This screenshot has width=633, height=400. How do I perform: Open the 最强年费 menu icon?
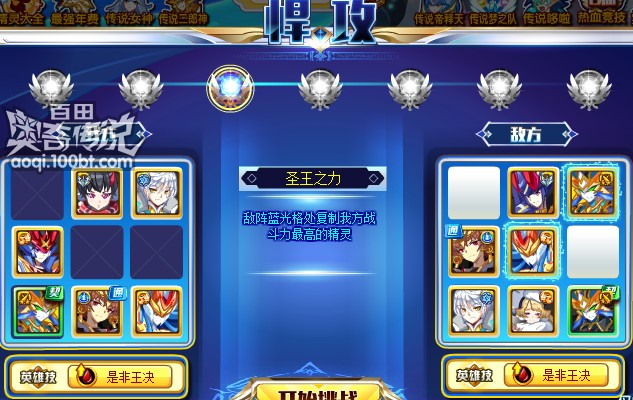(75, 12)
